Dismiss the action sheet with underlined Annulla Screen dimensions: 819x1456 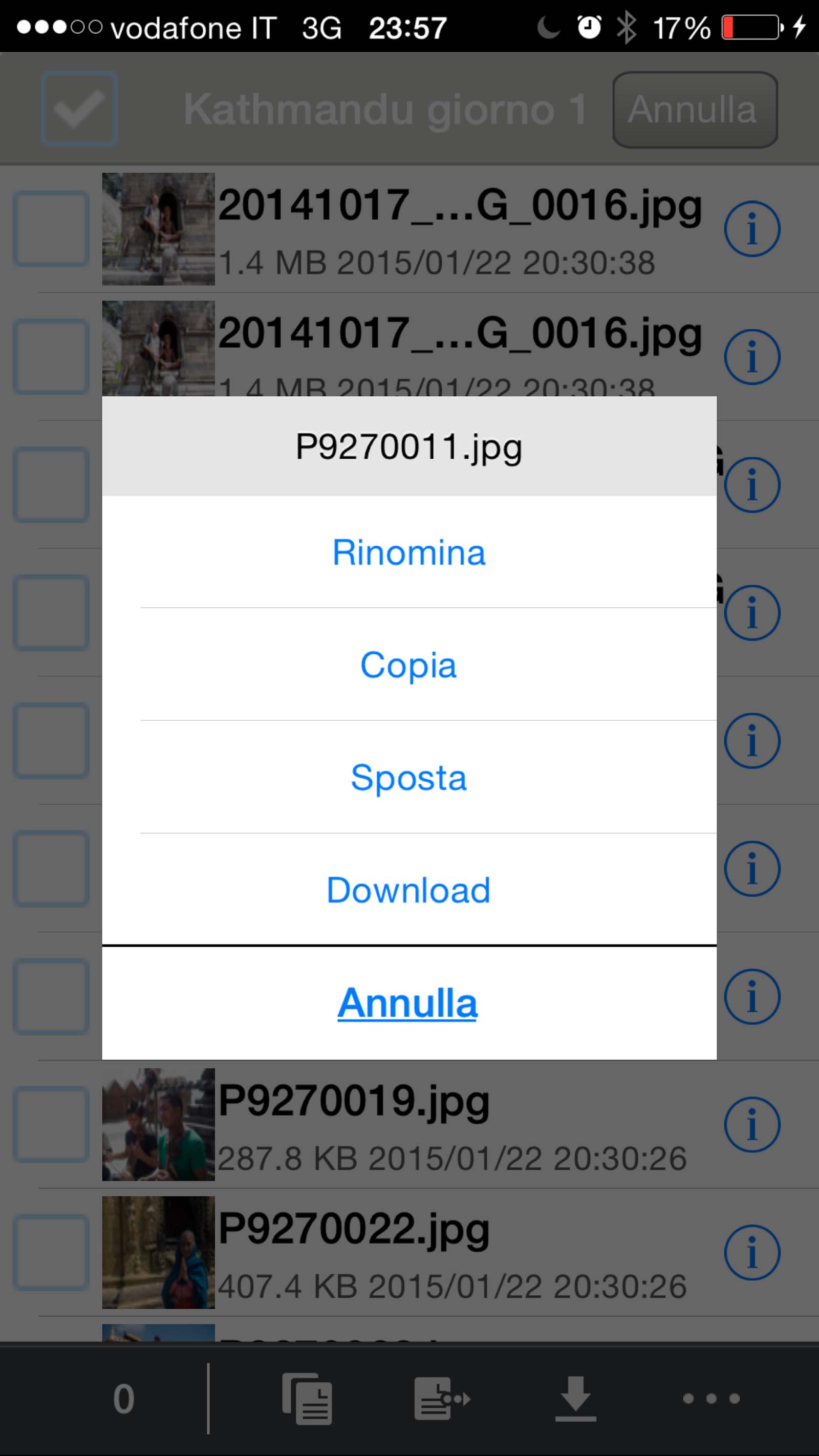click(407, 1003)
